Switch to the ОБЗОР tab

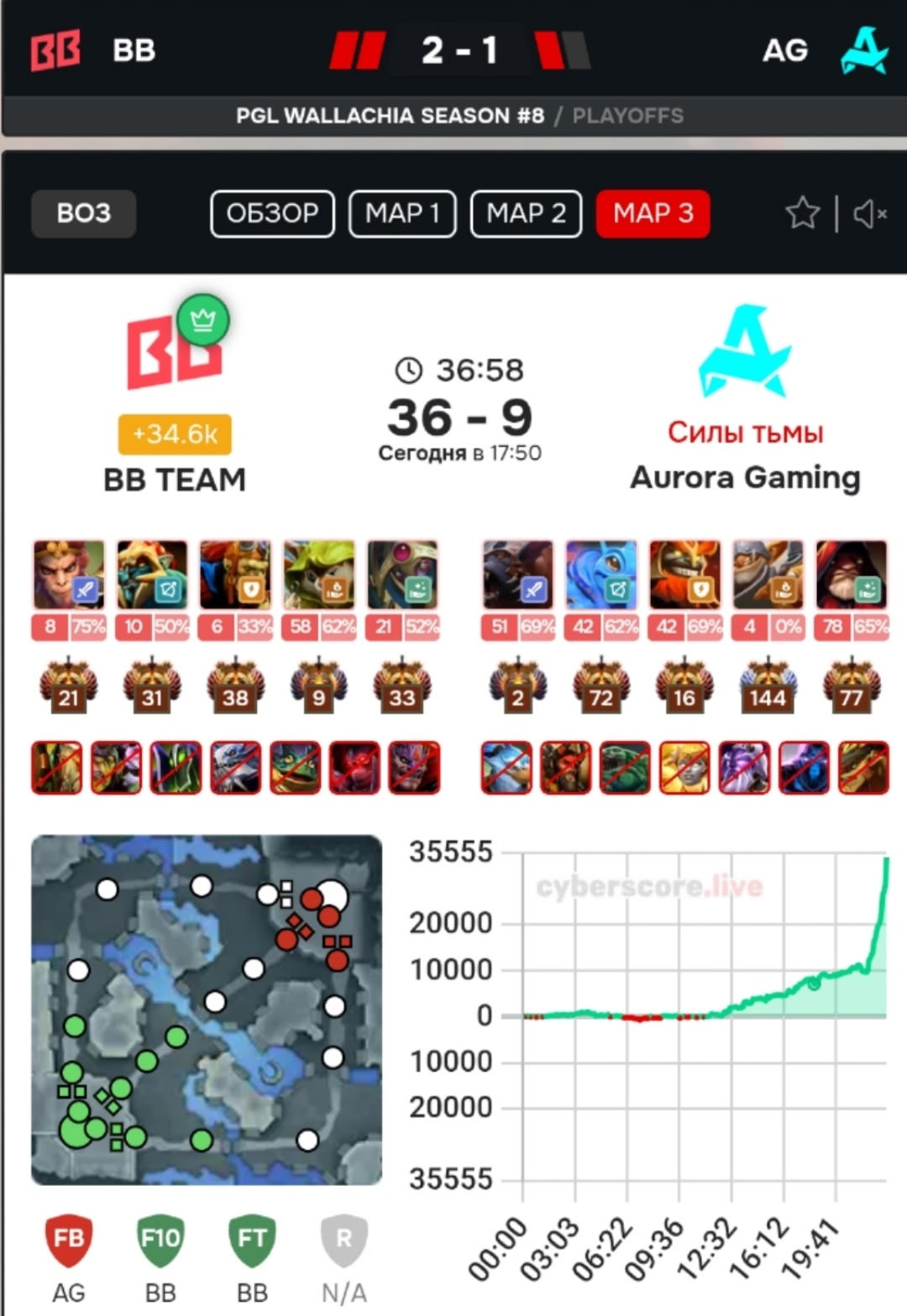272,213
